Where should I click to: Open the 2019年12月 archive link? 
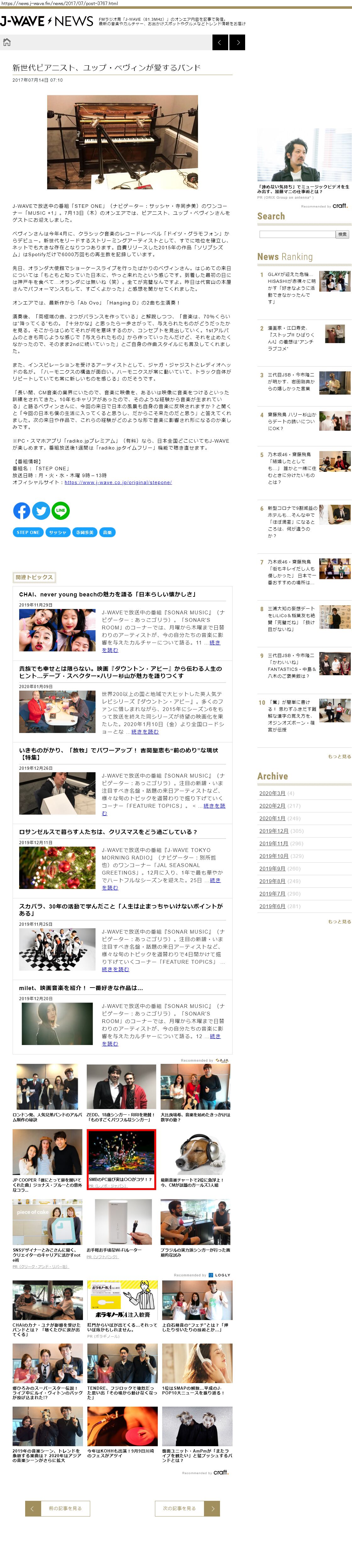273,830
